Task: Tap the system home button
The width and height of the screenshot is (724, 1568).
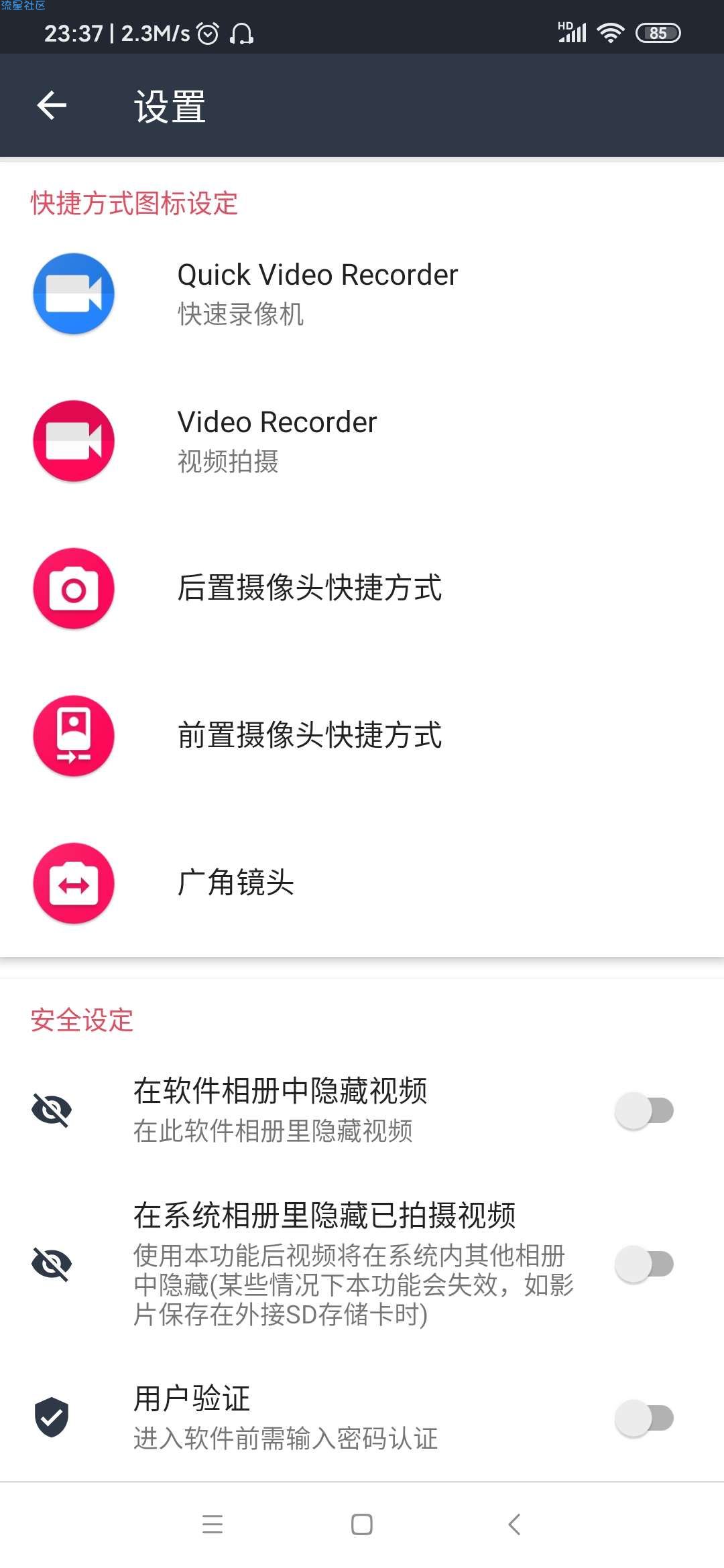Action: [x=362, y=1524]
